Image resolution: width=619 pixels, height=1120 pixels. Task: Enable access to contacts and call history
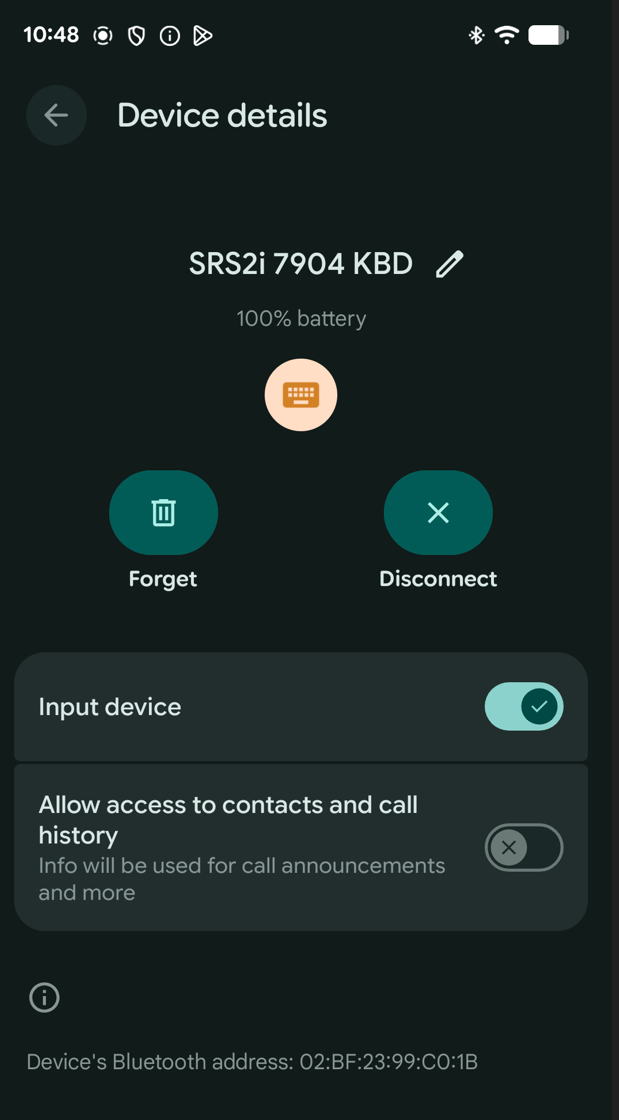click(x=523, y=848)
